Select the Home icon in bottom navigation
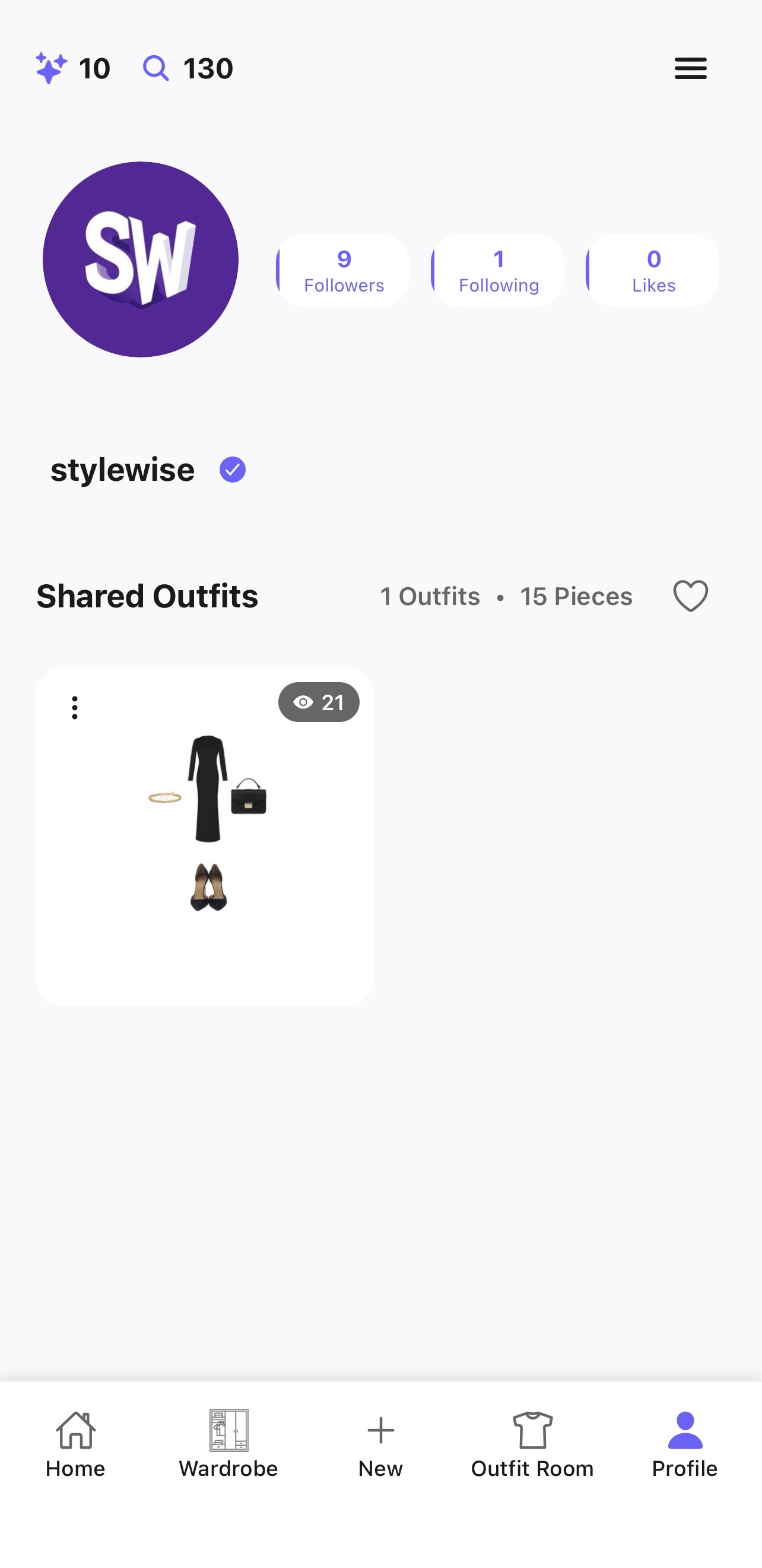 pyautogui.click(x=75, y=1428)
